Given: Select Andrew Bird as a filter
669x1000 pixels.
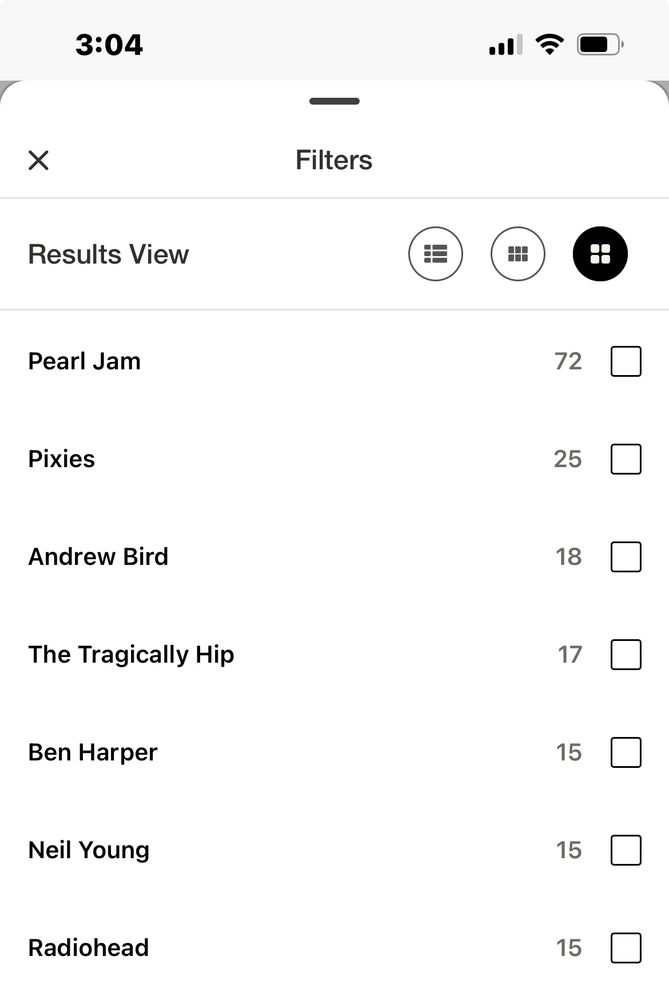Looking at the screenshot, I should point(626,556).
